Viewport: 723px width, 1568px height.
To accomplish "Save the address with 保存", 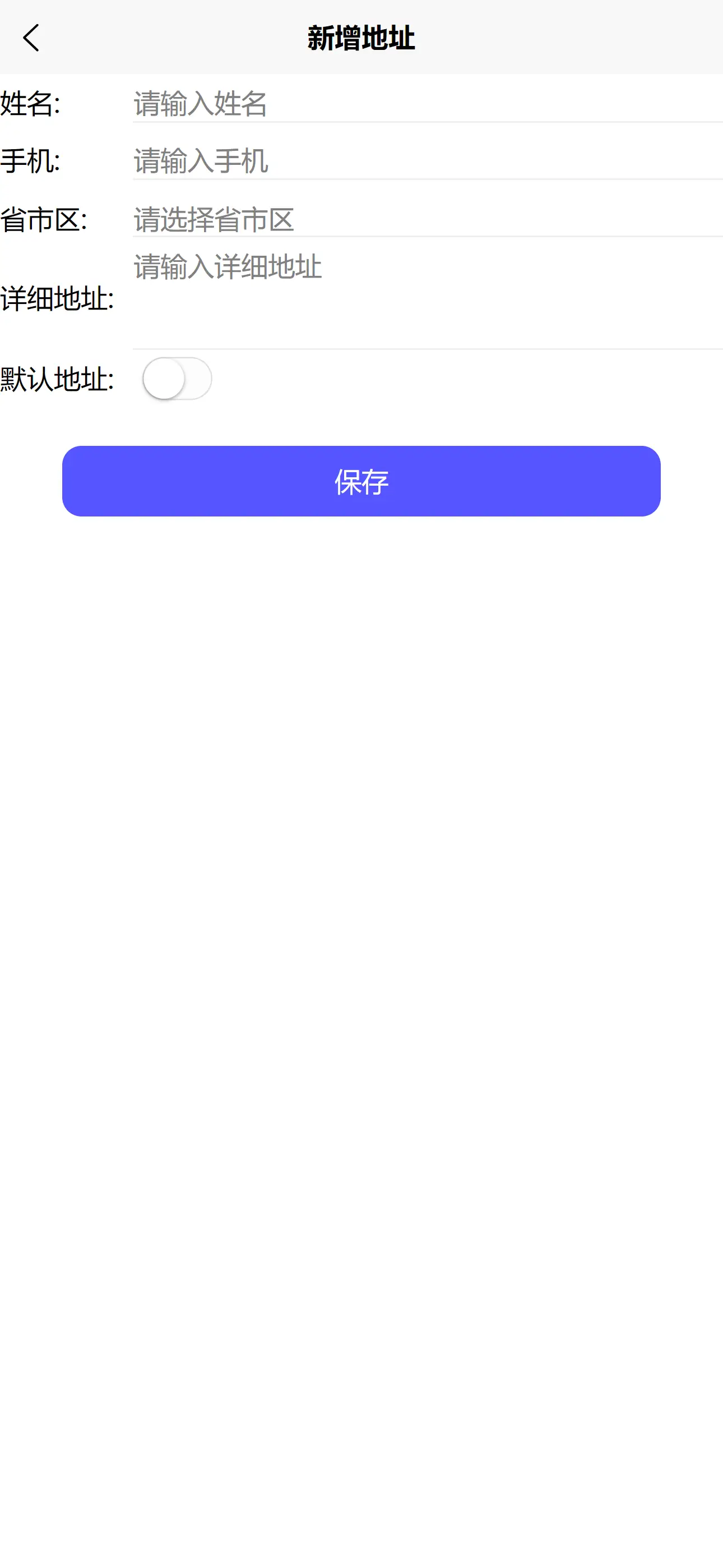I will [361, 481].
